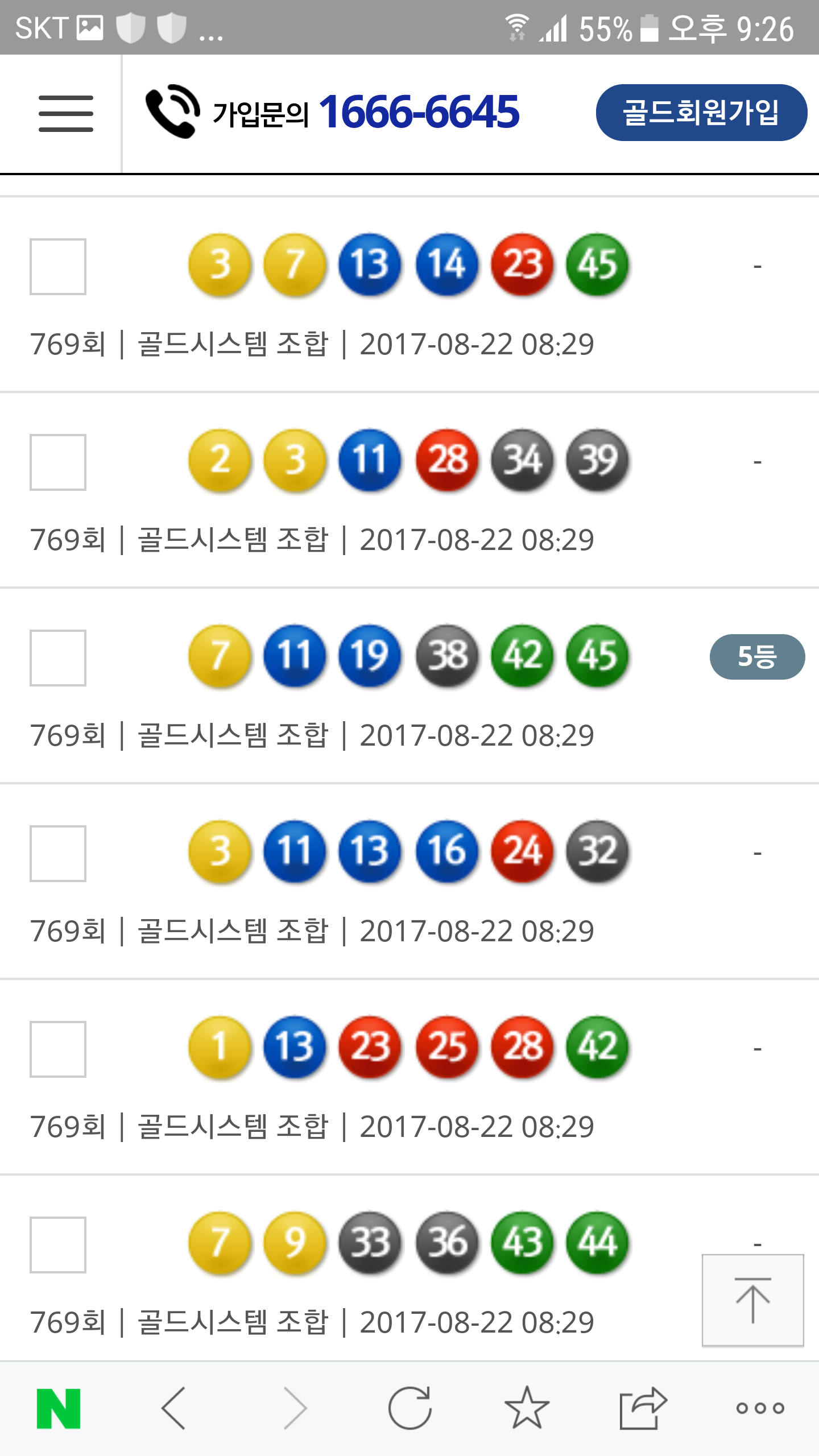Screen dimensions: 819x1456
Task: Jump back to top of the page
Action: click(x=752, y=1300)
